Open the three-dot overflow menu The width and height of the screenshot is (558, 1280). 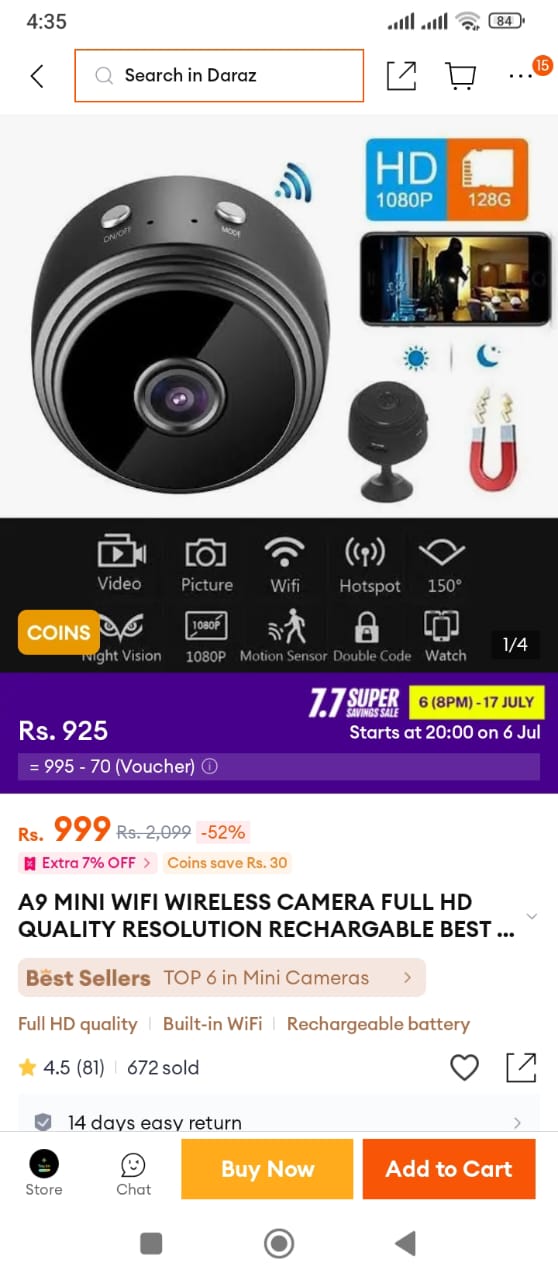521,76
